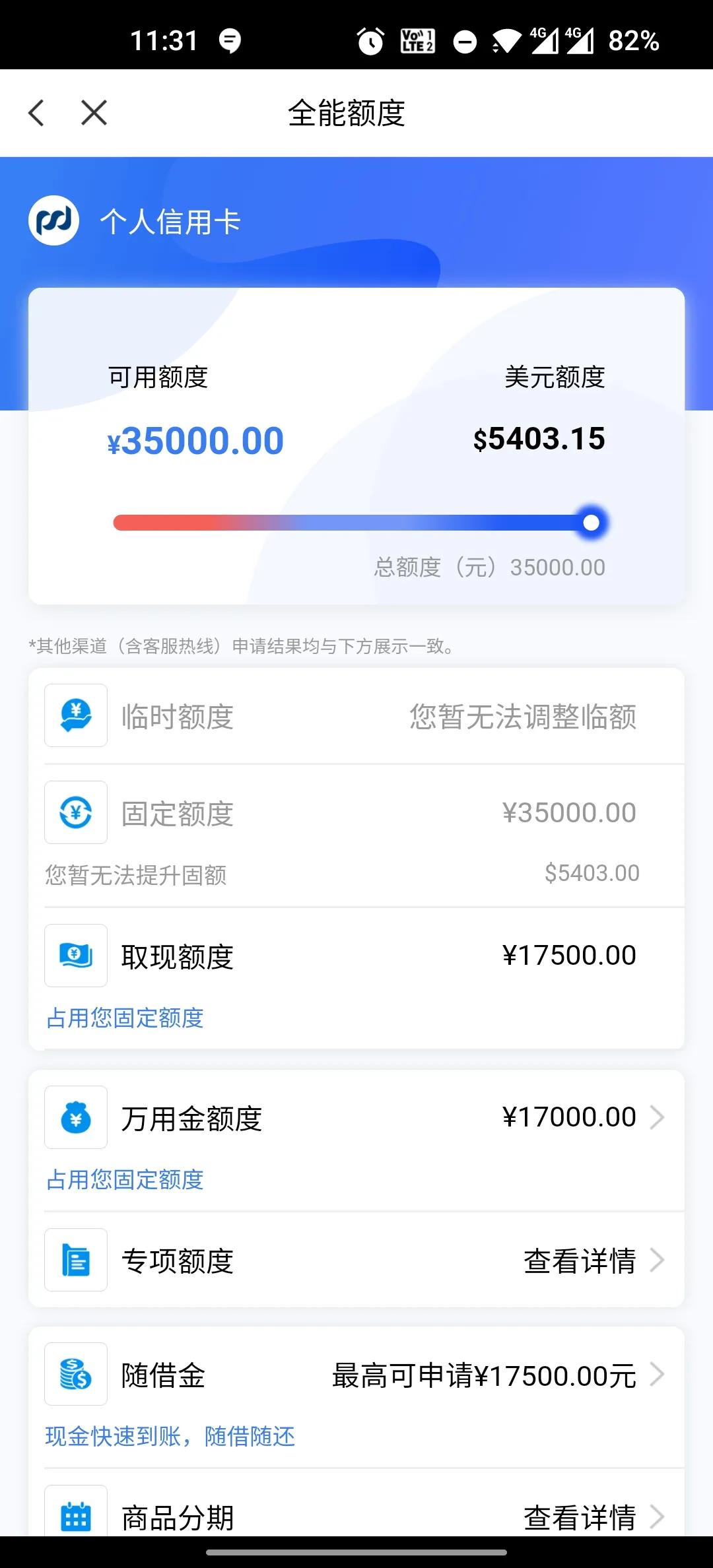Expand 万用金额度 details via its chevron

tap(658, 1117)
